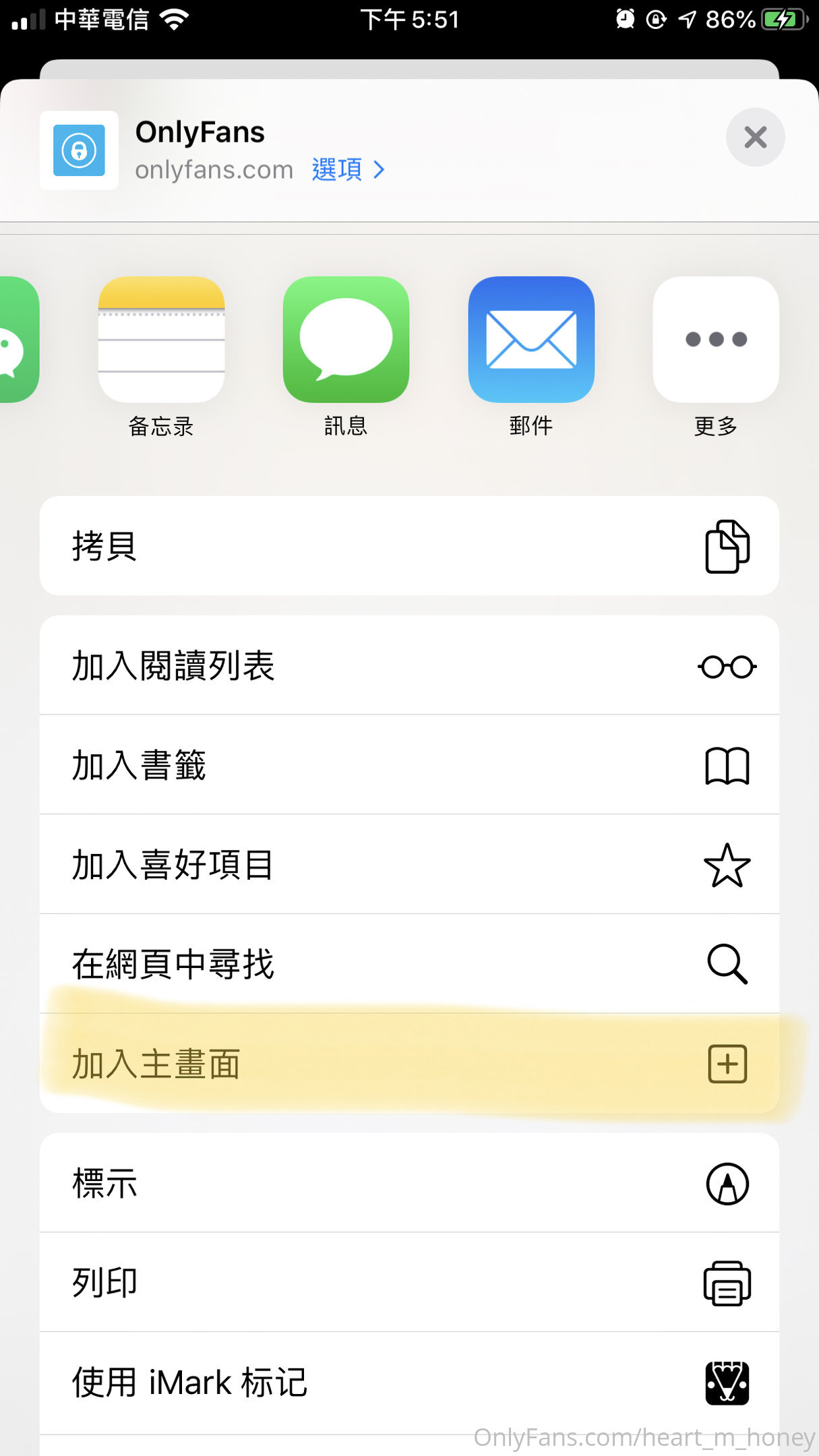This screenshot has height=1456, width=819.
Task: Select 在網頁中尋找
Action: (409, 964)
